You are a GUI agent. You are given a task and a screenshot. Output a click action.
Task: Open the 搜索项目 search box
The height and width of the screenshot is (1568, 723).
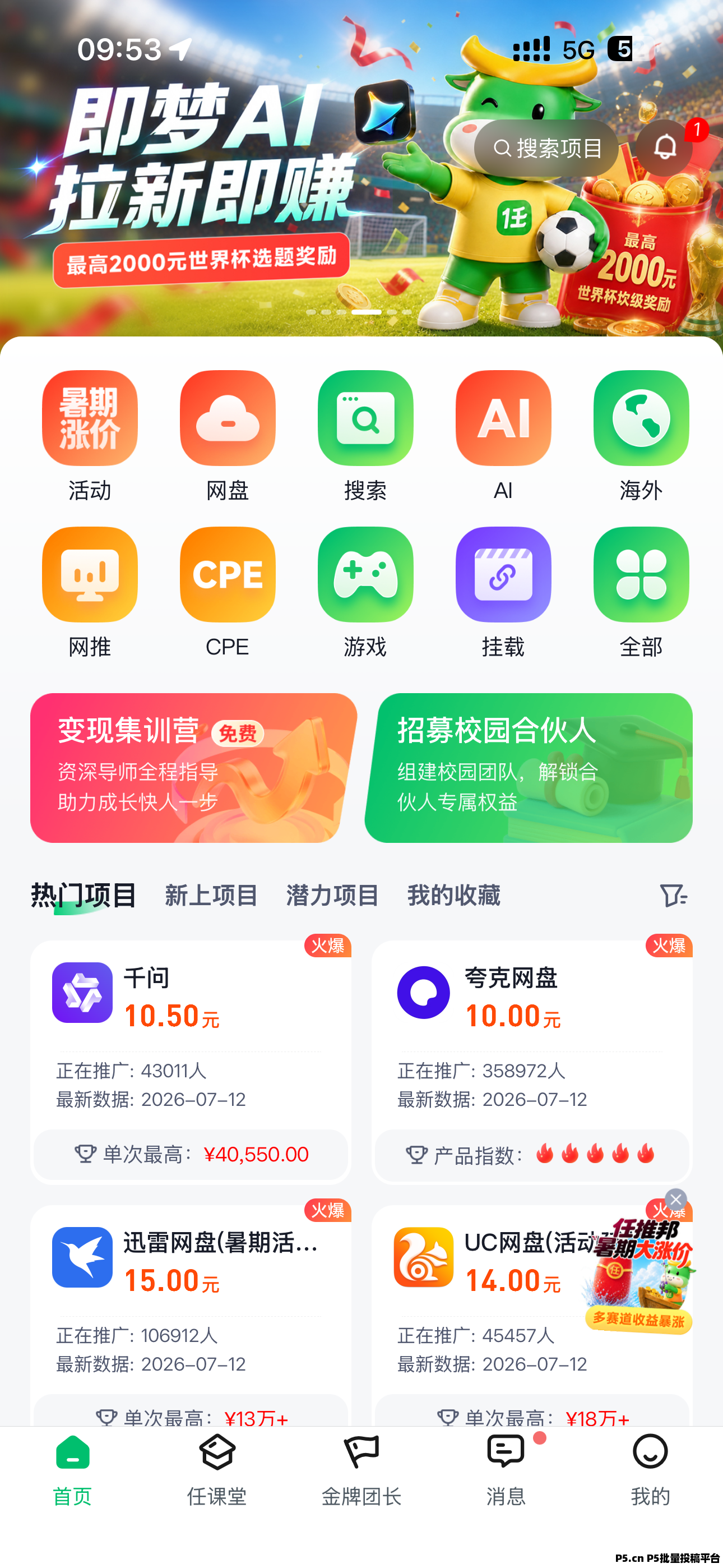pos(546,148)
